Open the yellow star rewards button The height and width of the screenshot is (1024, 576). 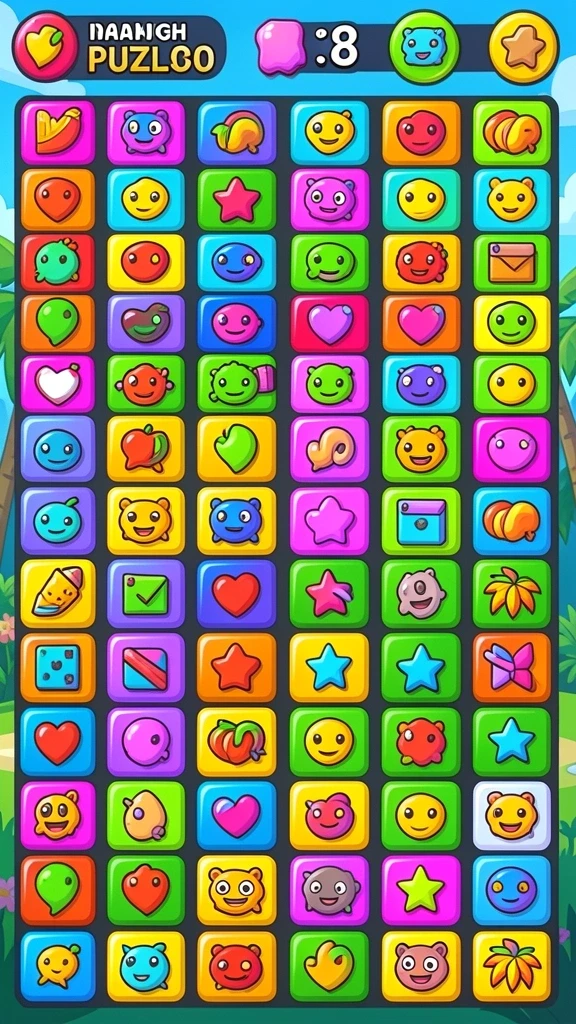pyautogui.click(x=523, y=47)
